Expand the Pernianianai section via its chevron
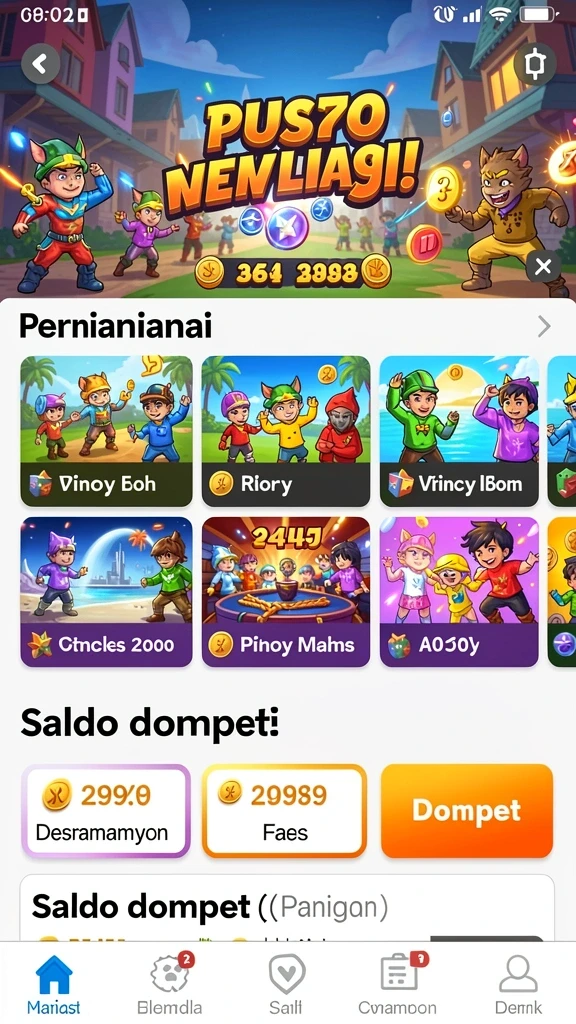 tap(544, 326)
